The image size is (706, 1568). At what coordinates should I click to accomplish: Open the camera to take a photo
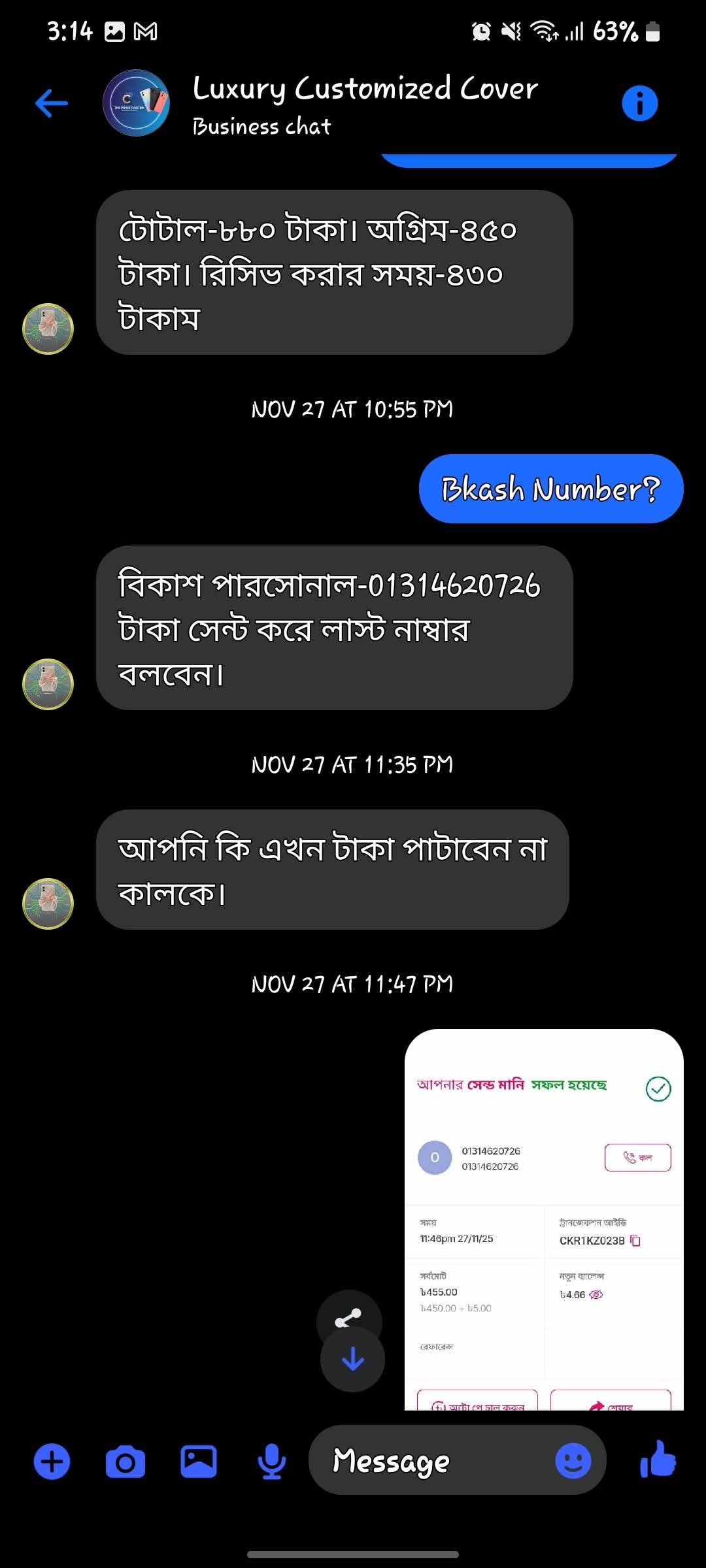click(125, 1462)
